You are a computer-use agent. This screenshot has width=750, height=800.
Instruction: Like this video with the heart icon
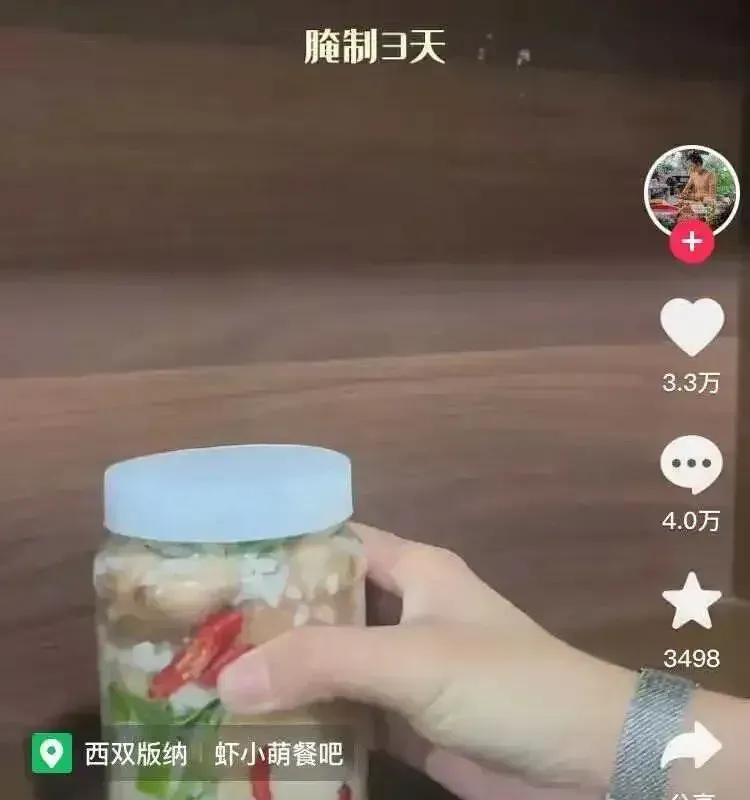point(692,327)
